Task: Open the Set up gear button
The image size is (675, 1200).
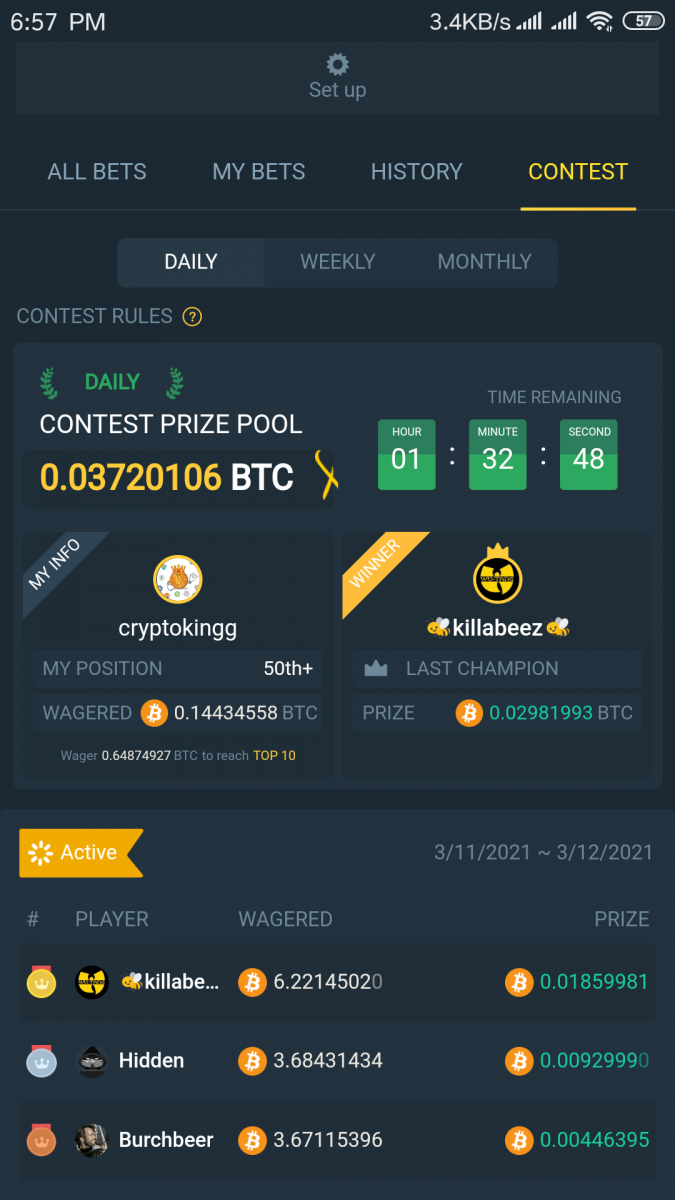Action: click(337, 77)
